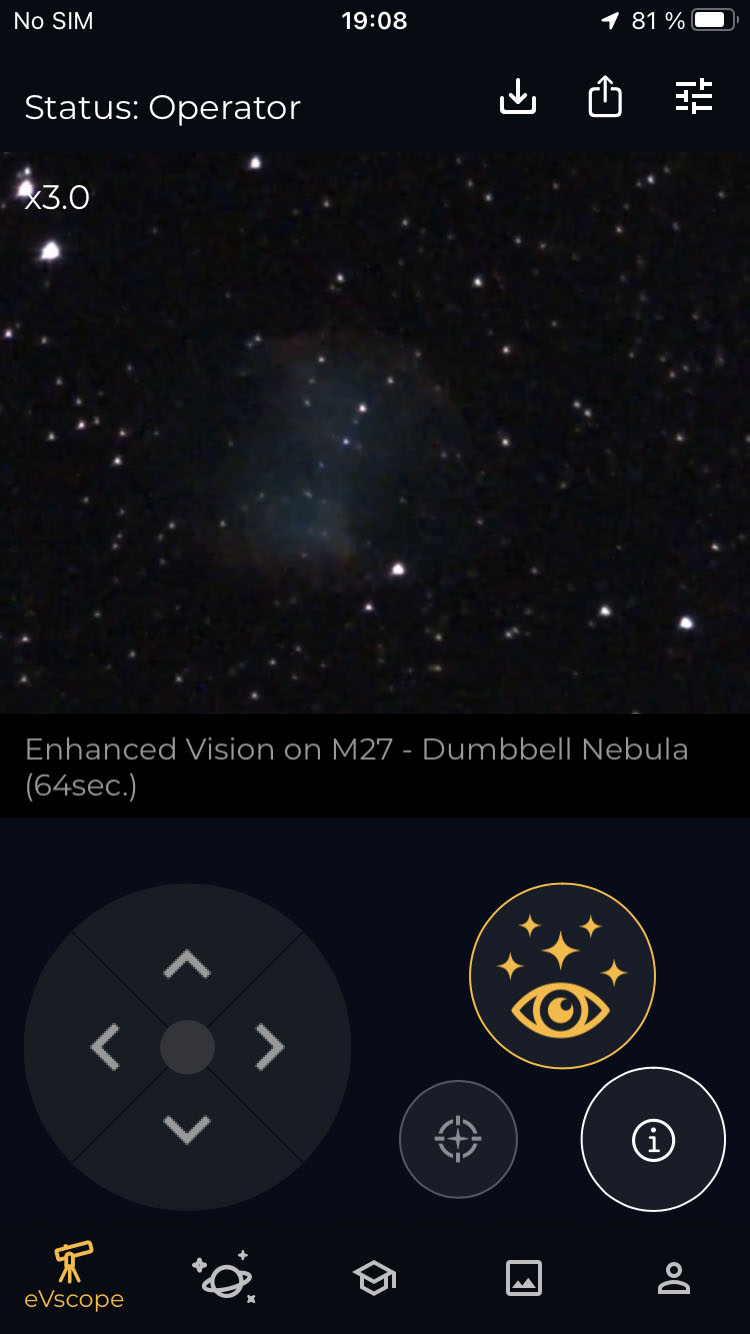
Task: Download the current nebula image
Action: 518,97
